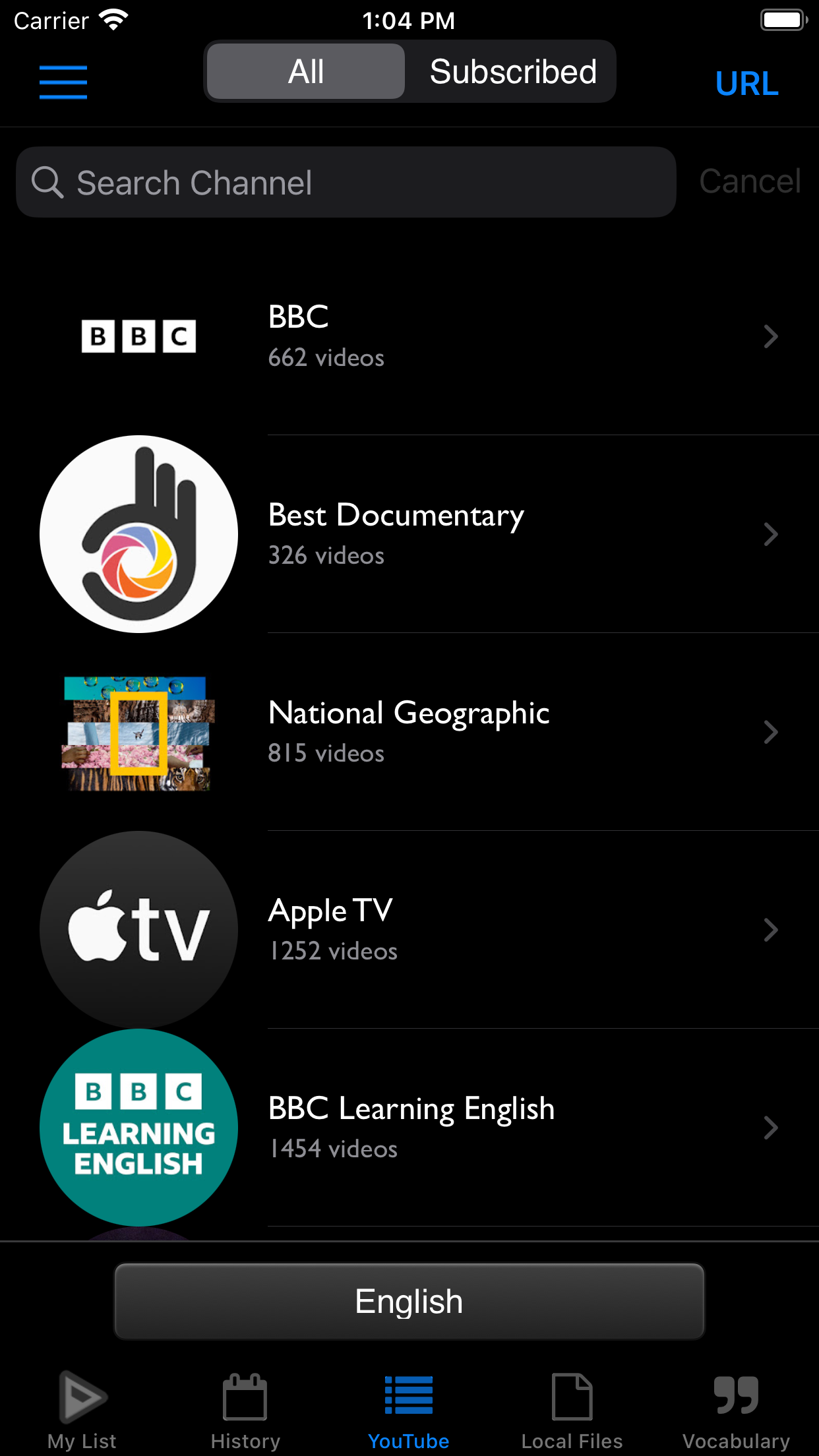Image resolution: width=819 pixels, height=1456 pixels.
Task: Open the Apple TV channel
Action: 409,930
